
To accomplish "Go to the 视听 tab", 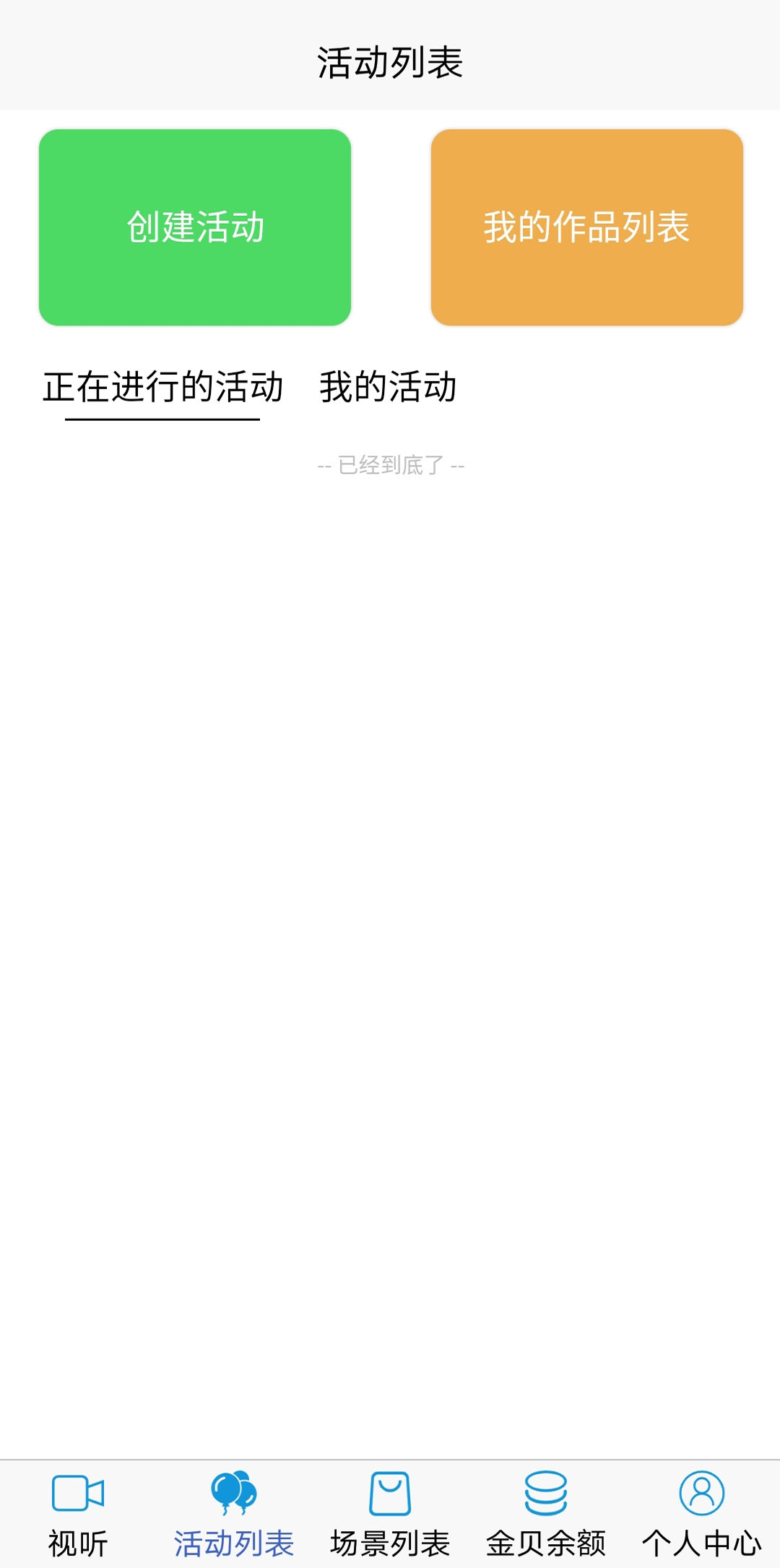I will coord(78,1514).
